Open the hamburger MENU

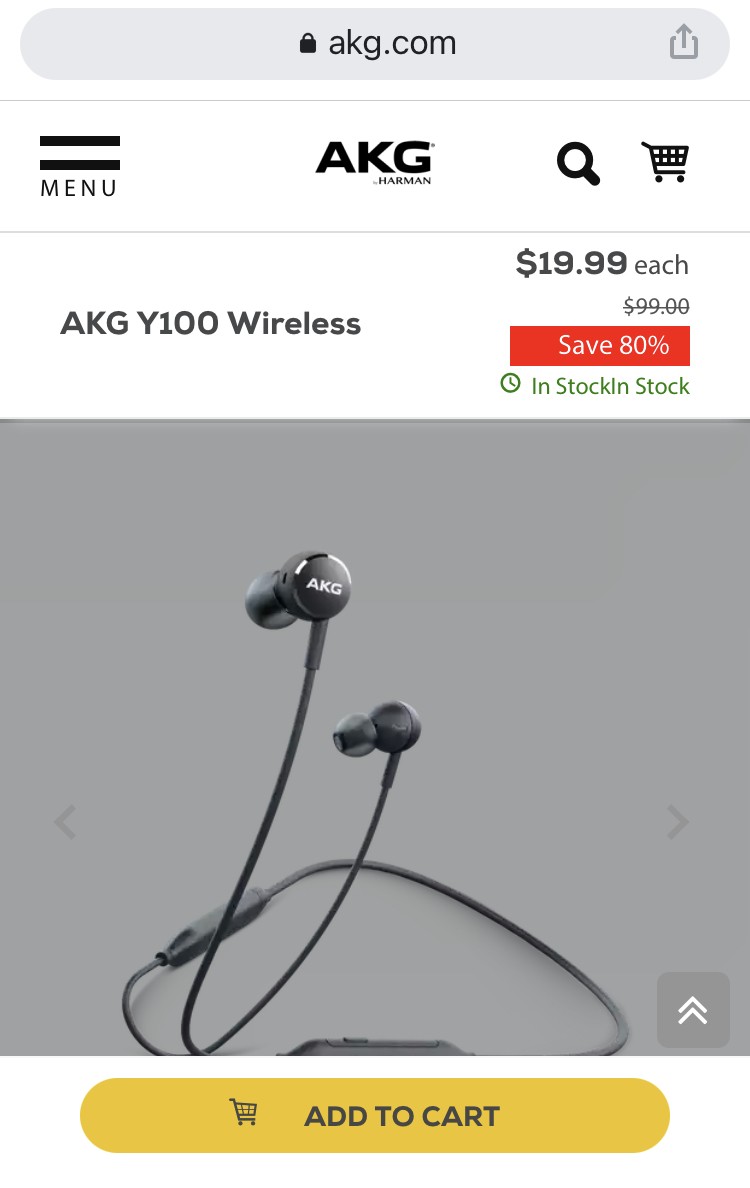point(79,166)
